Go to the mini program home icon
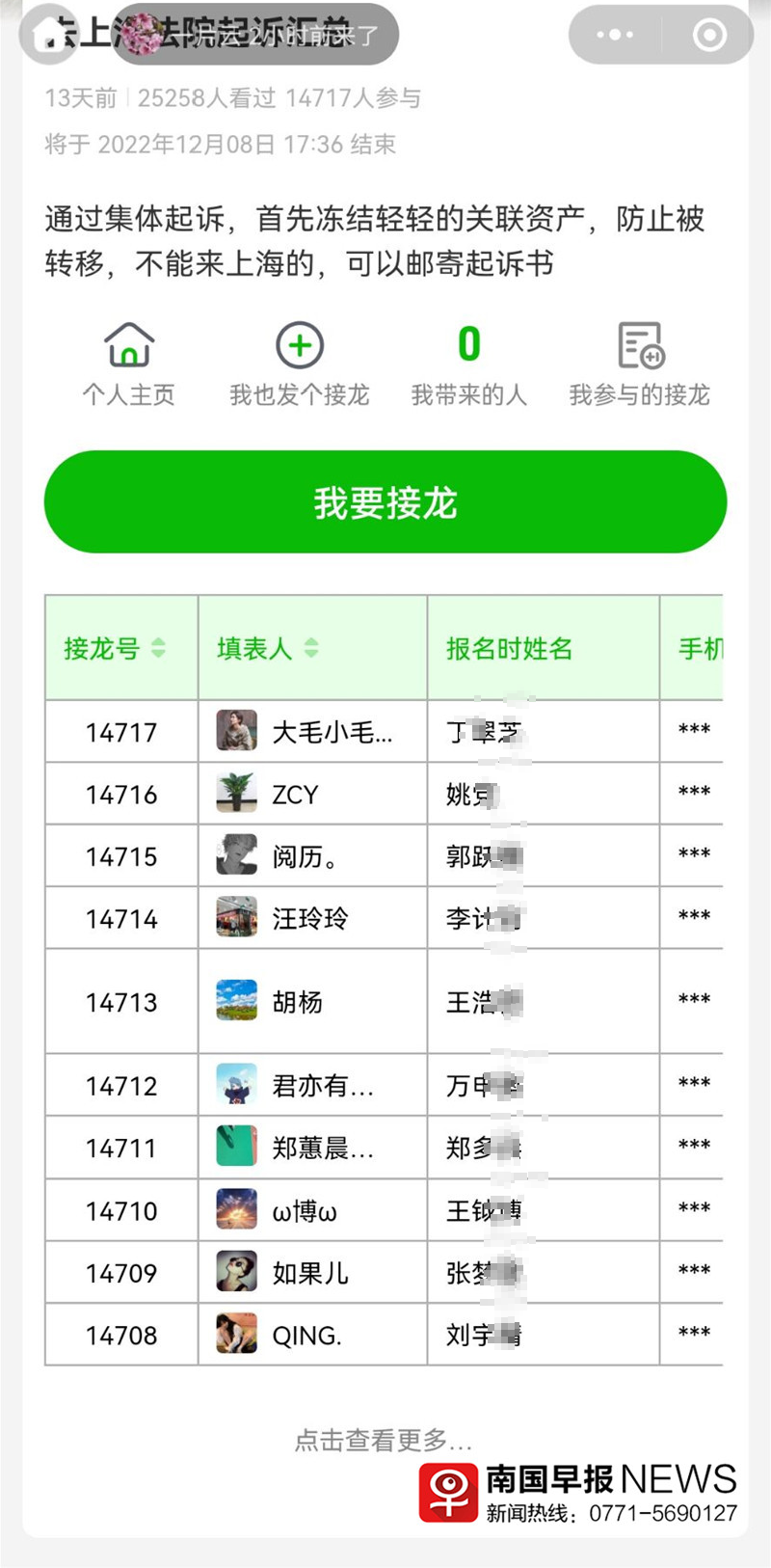The width and height of the screenshot is (771, 1568). pyautogui.click(x=46, y=35)
